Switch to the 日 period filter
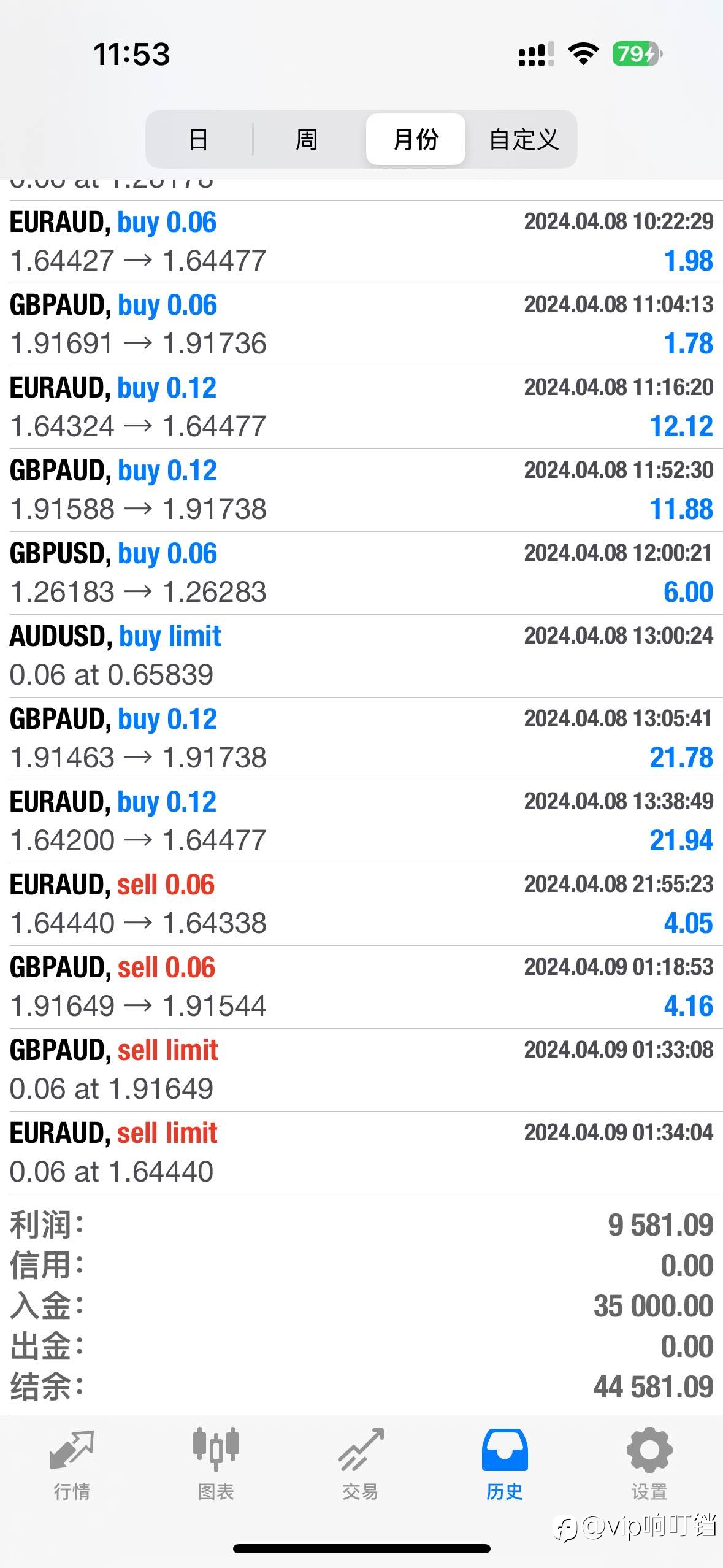This screenshot has width=723, height=1568. click(199, 139)
